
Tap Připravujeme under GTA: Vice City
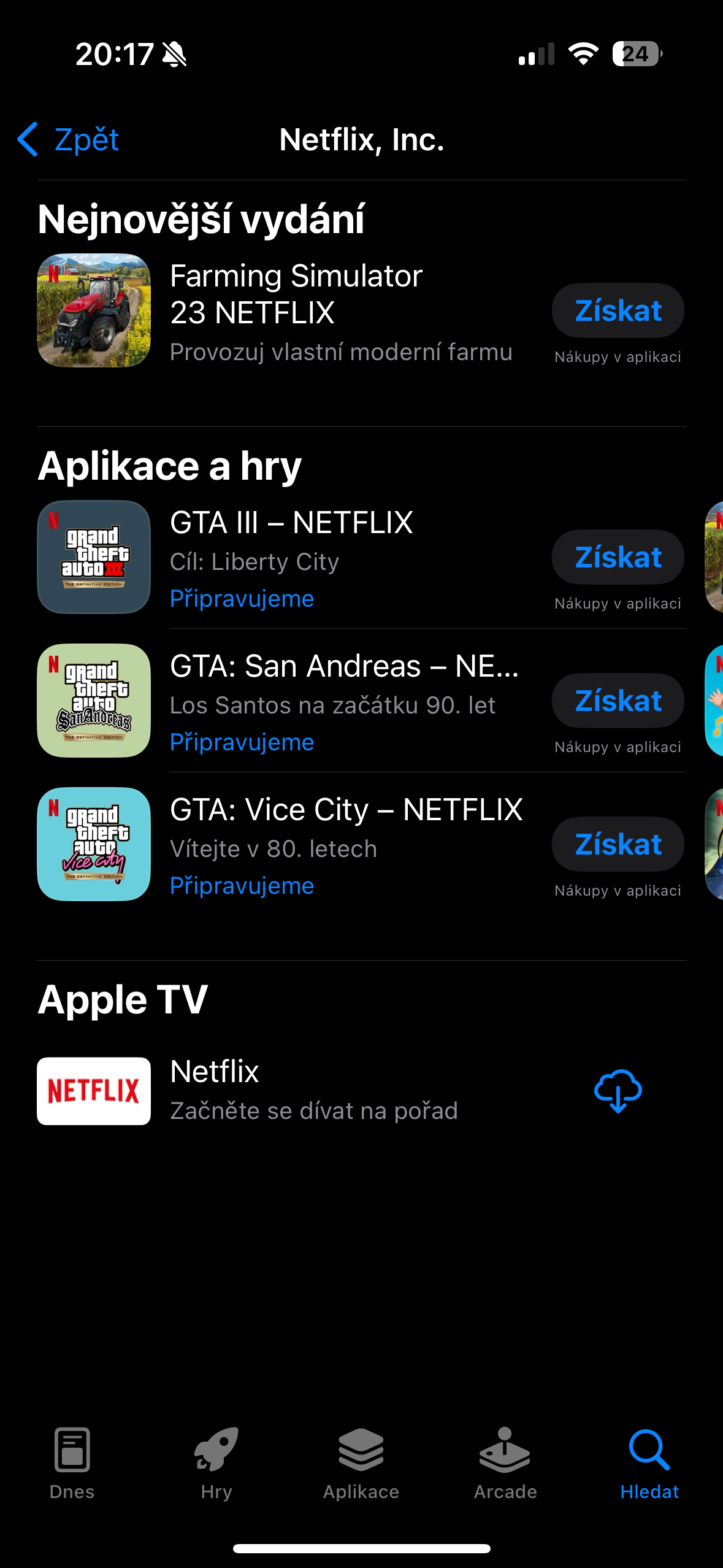pyautogui.click(x=242, y=885)
